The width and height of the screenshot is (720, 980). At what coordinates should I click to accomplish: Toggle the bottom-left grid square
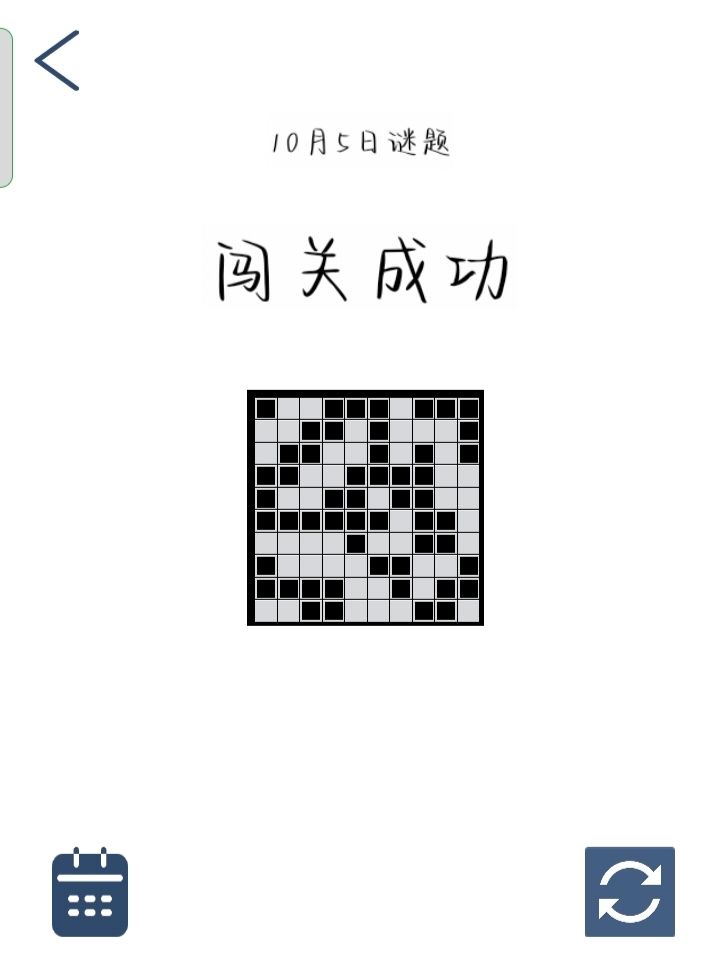pyautogui.click(x=264, y=611)
